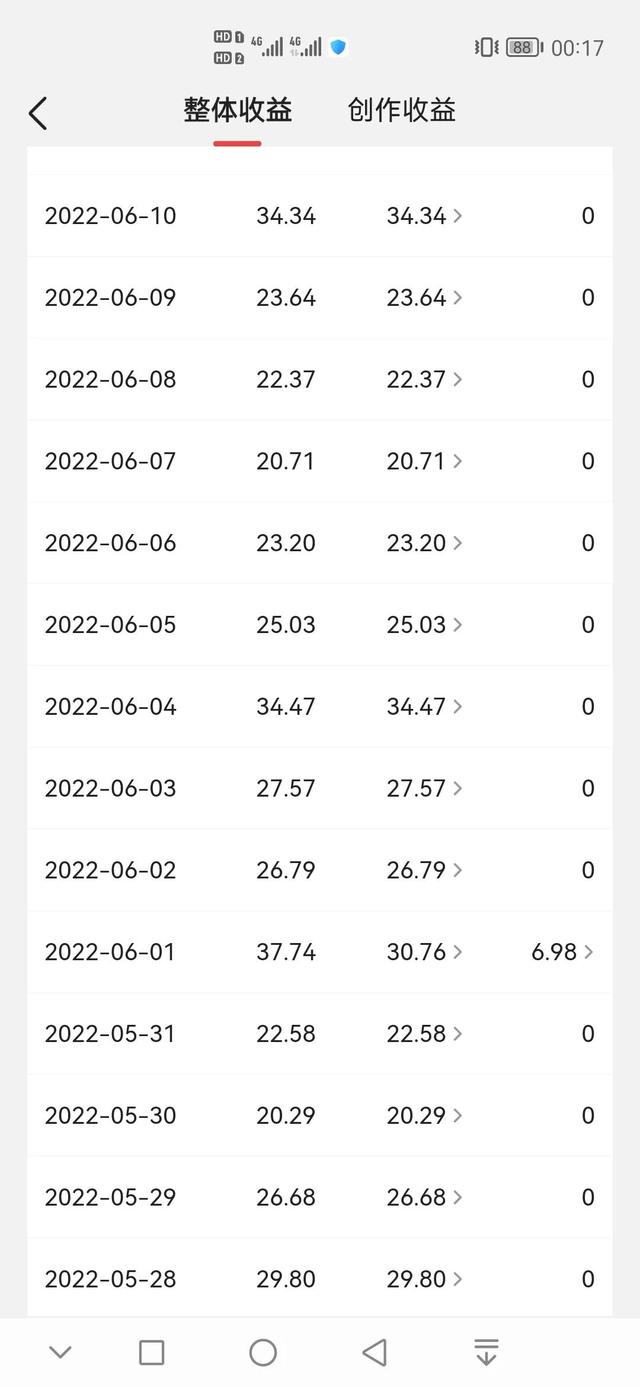Expand the 22.37 entry on 2022-06-08
Image resolution: width=640 pixels, height=1387 pixels.
tap(425, 380)
